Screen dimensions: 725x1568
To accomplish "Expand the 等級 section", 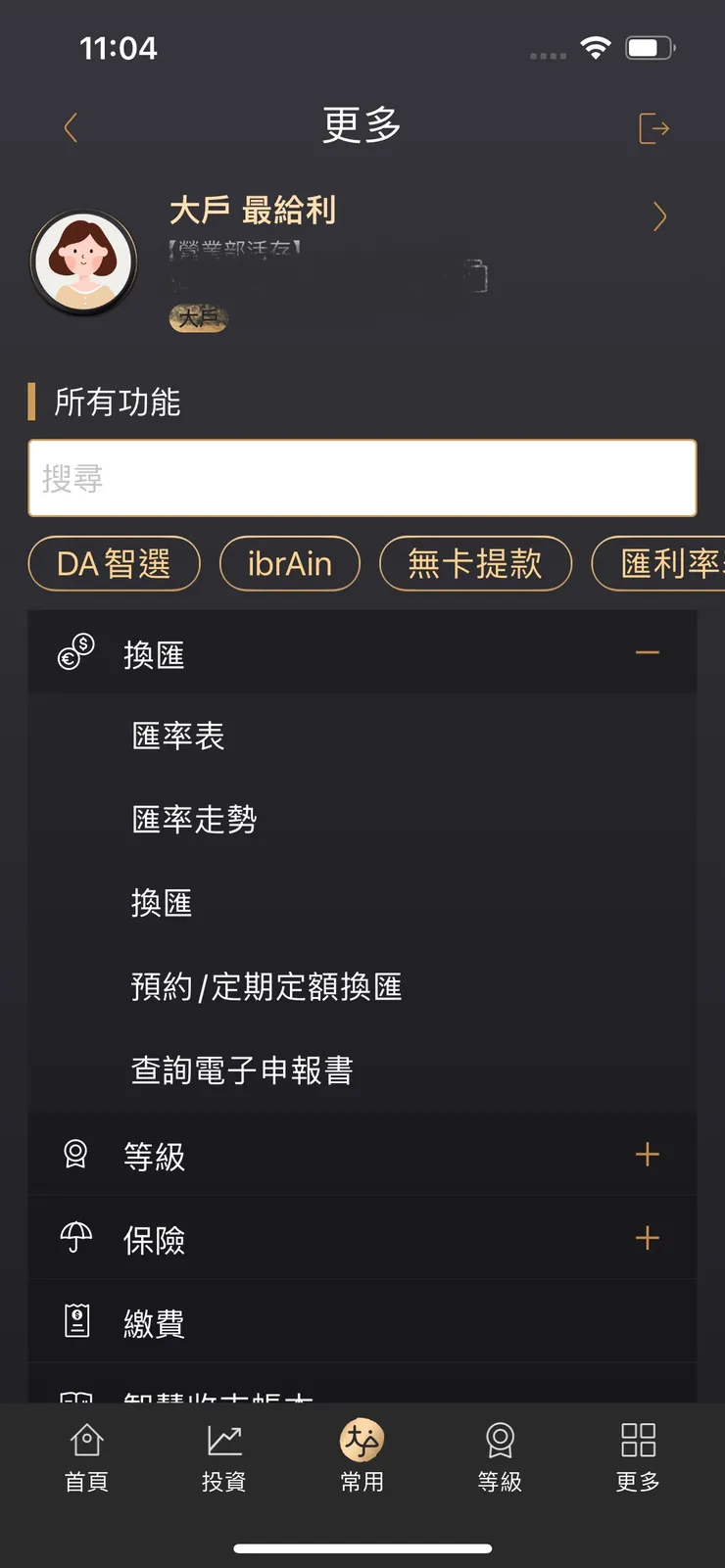I will pyautogui.click(x=647, y=1155).
